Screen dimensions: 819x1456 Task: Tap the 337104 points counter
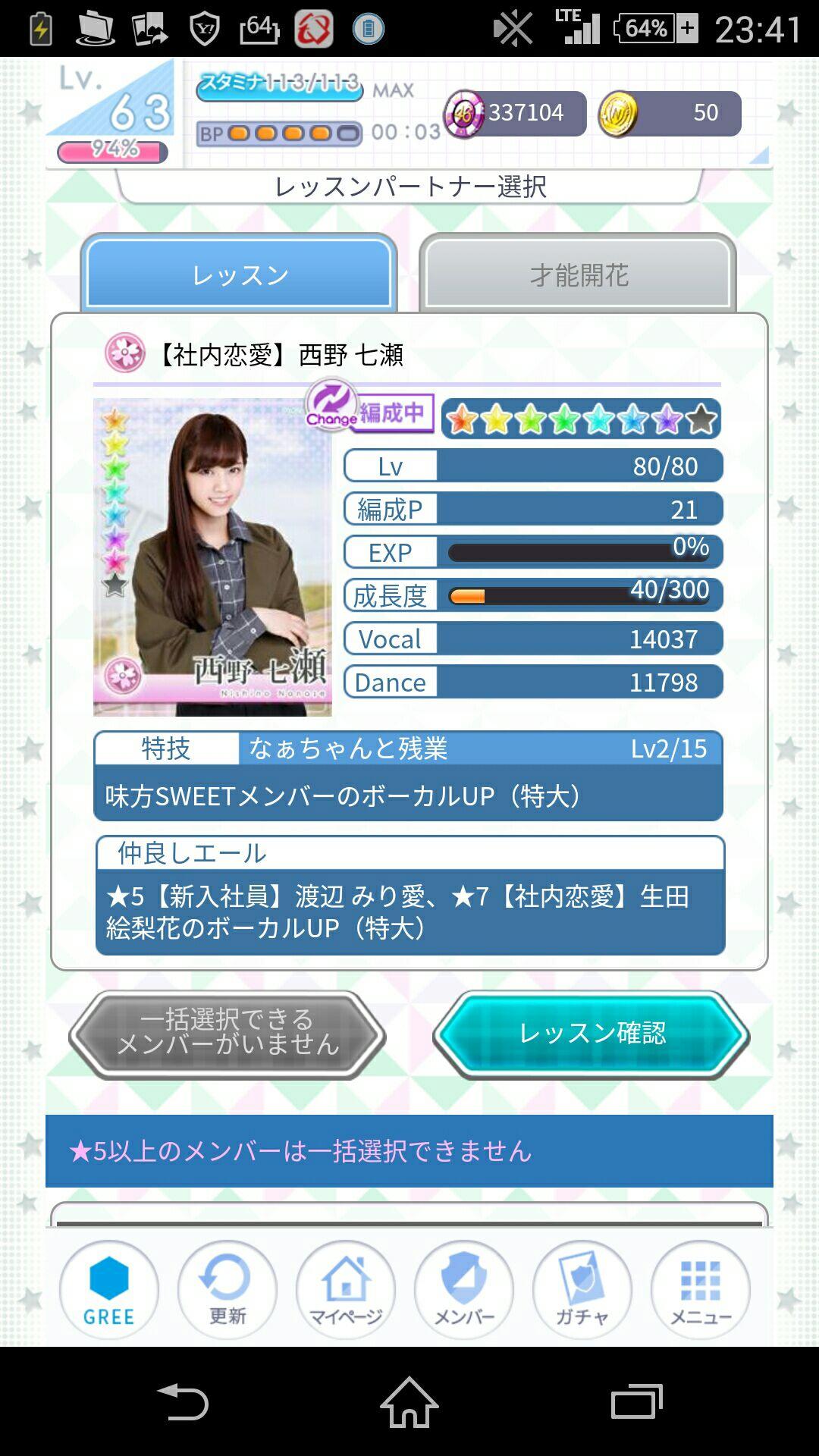[x=516, y=113]
